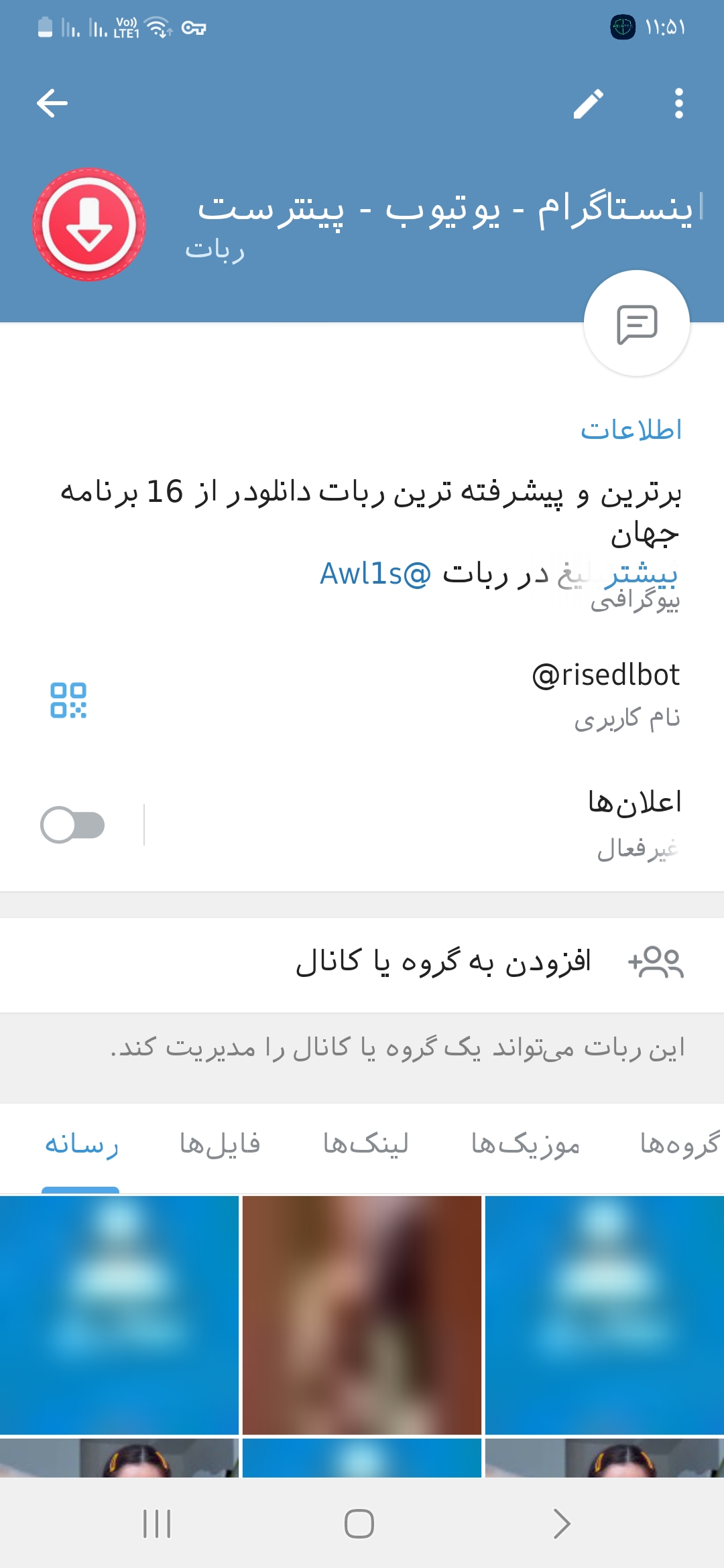Image resolution: width=724 pixels, height=1568 pixels.
Task: Tap the system home button
Action: click(x=359, y=1524)
